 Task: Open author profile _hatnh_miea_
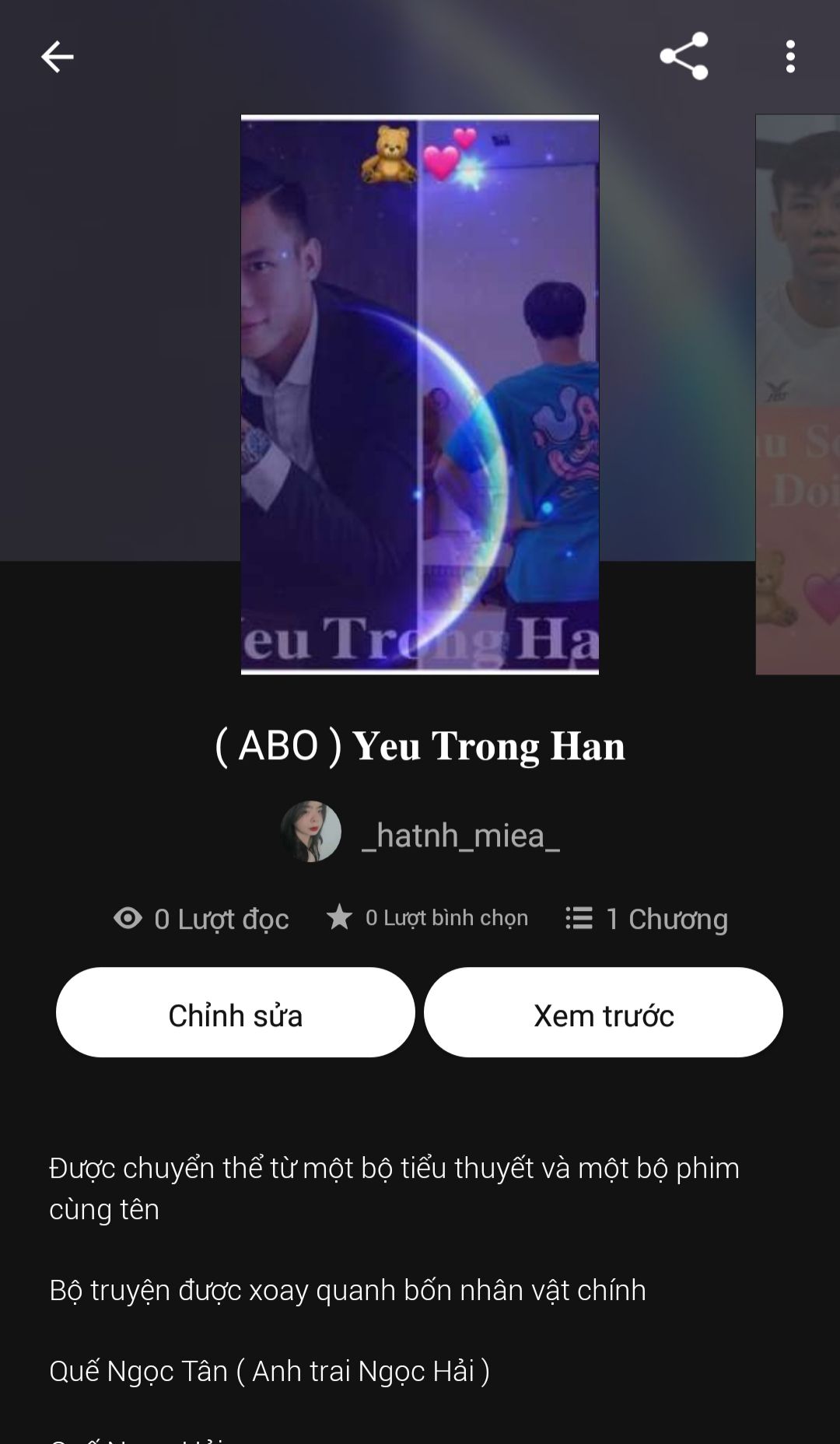[459, 835]
